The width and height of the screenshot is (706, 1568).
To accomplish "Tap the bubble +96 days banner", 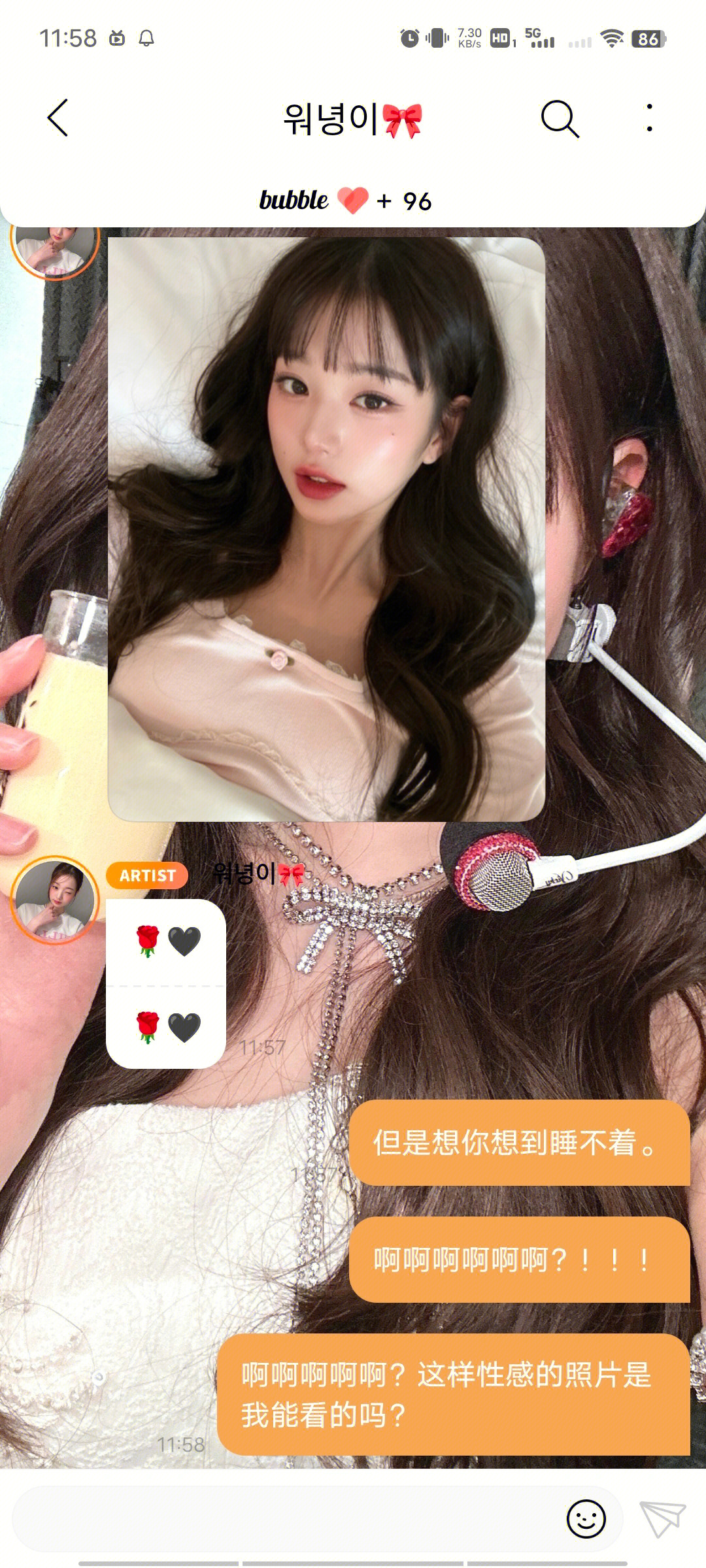I will click(346, 201).
